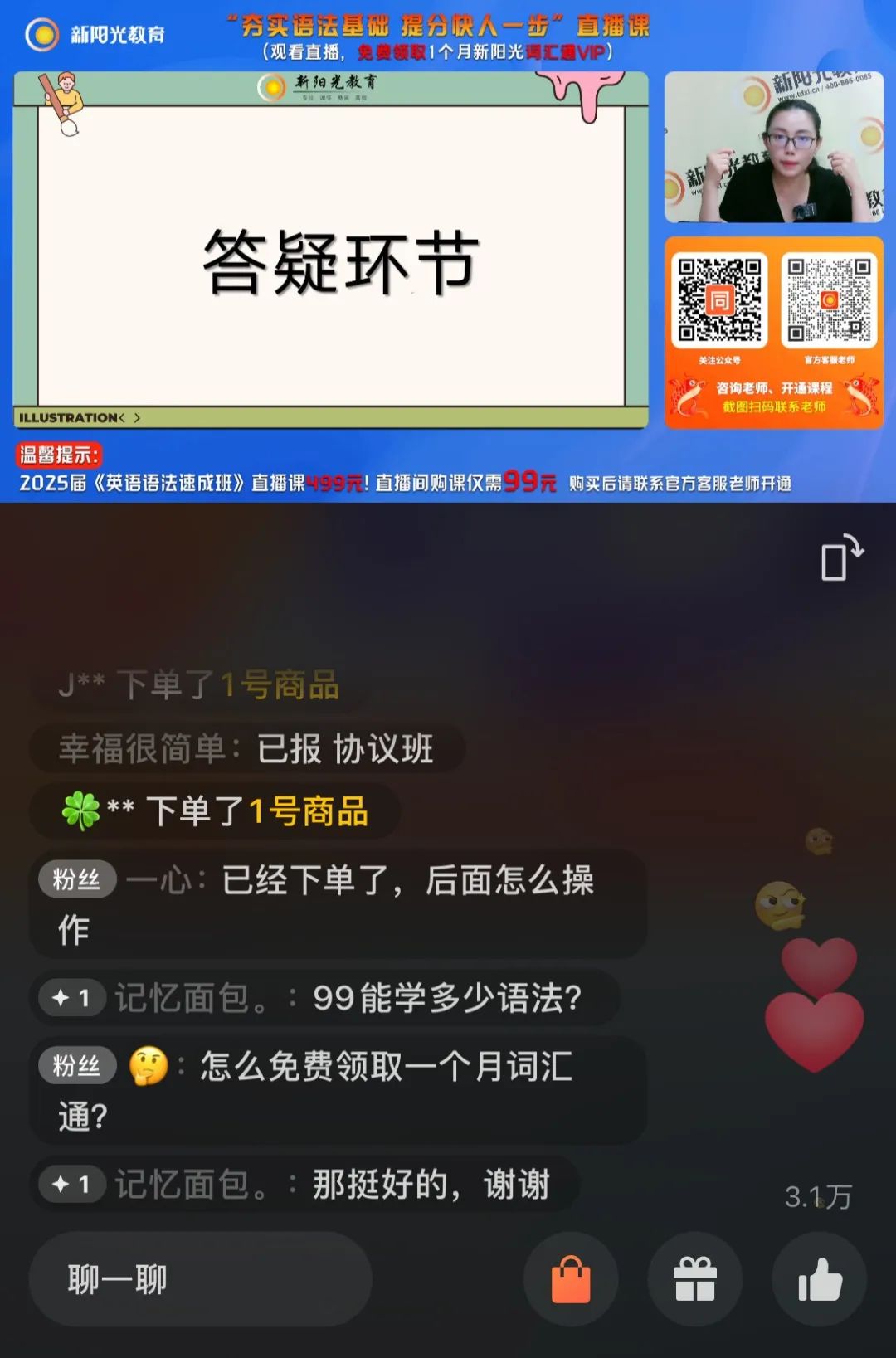Send a gift to the streamer
The width and height of the screenshot is (896, 1358).
(x=695, y=1279)
